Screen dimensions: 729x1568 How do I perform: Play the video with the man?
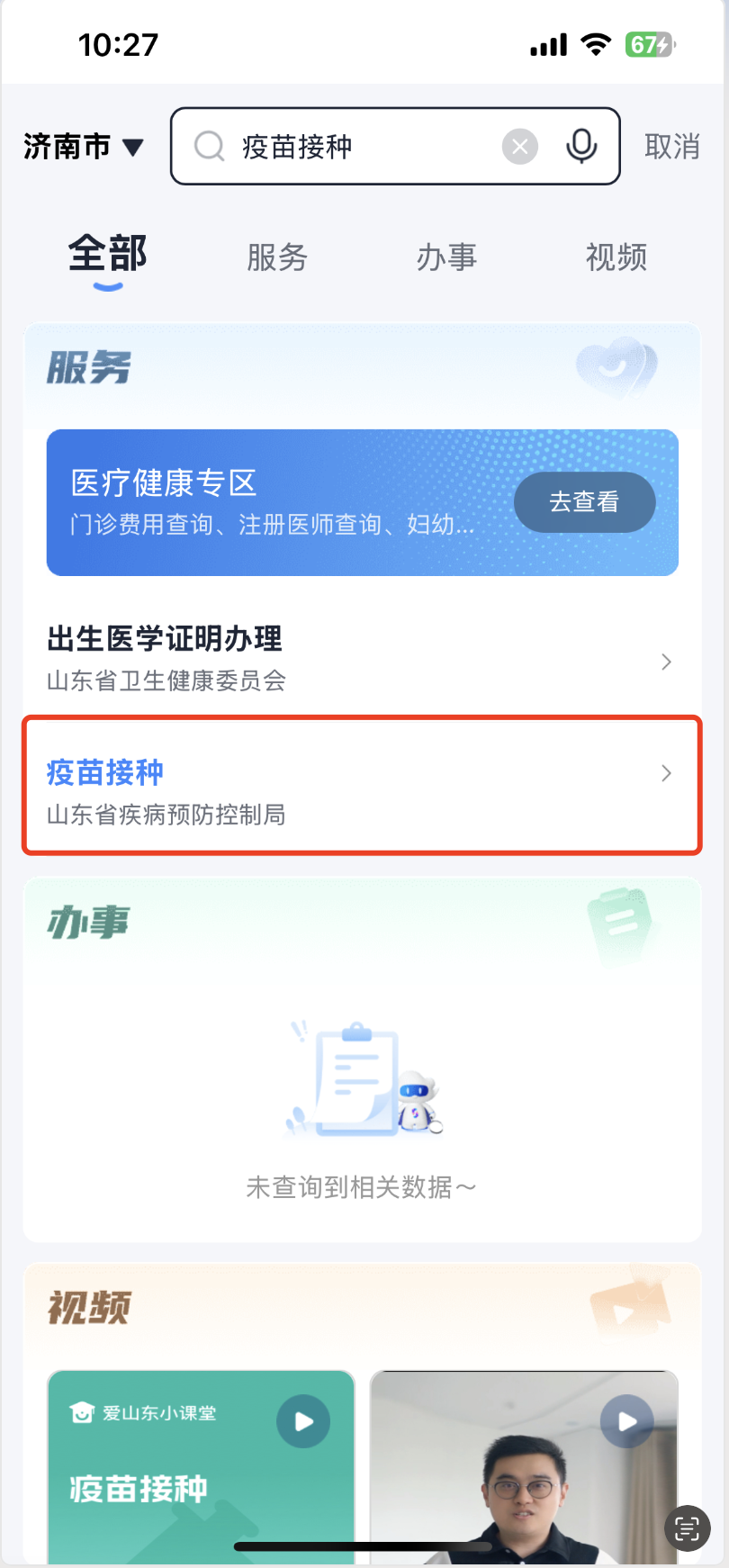pos(626,1421)
